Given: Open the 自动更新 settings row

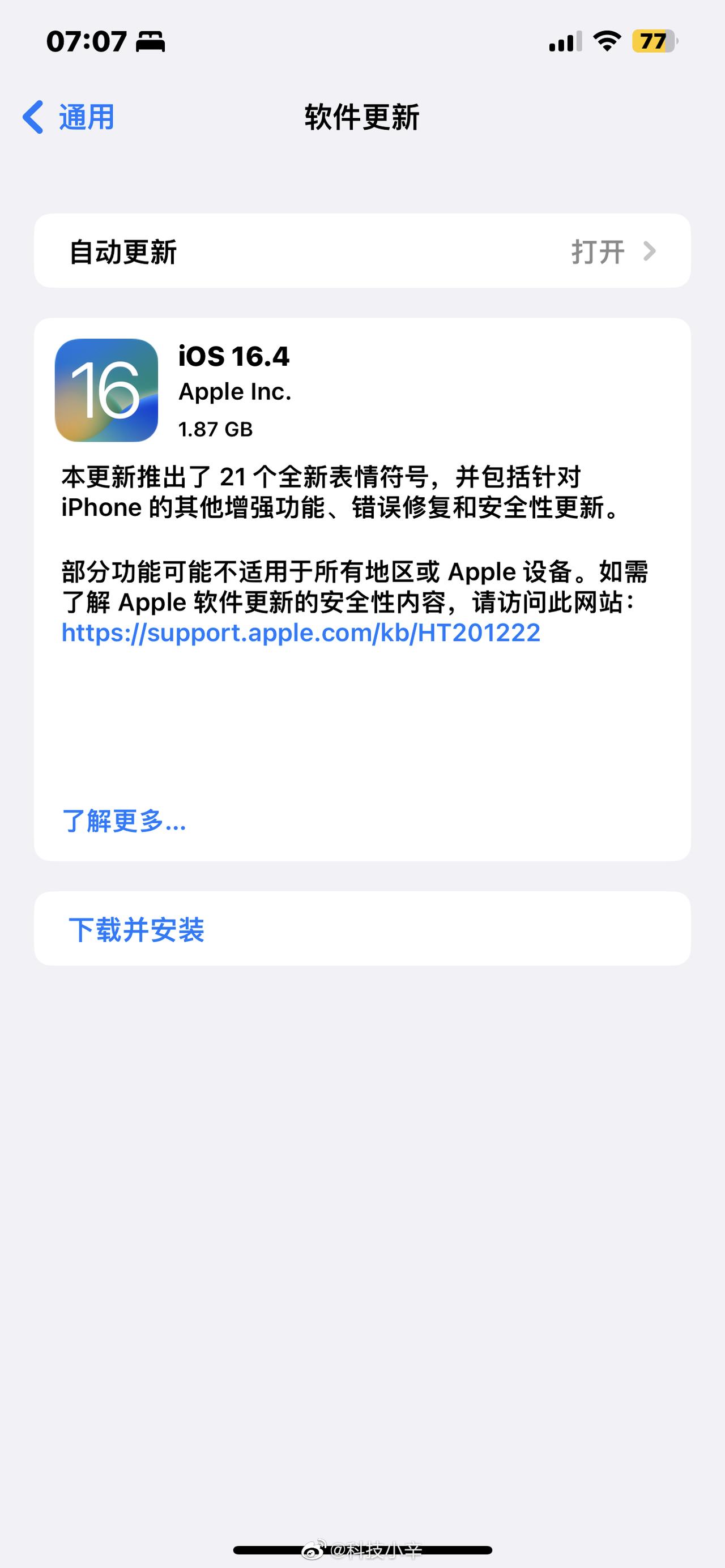Looking at the screenshot, I should (362, 251).
